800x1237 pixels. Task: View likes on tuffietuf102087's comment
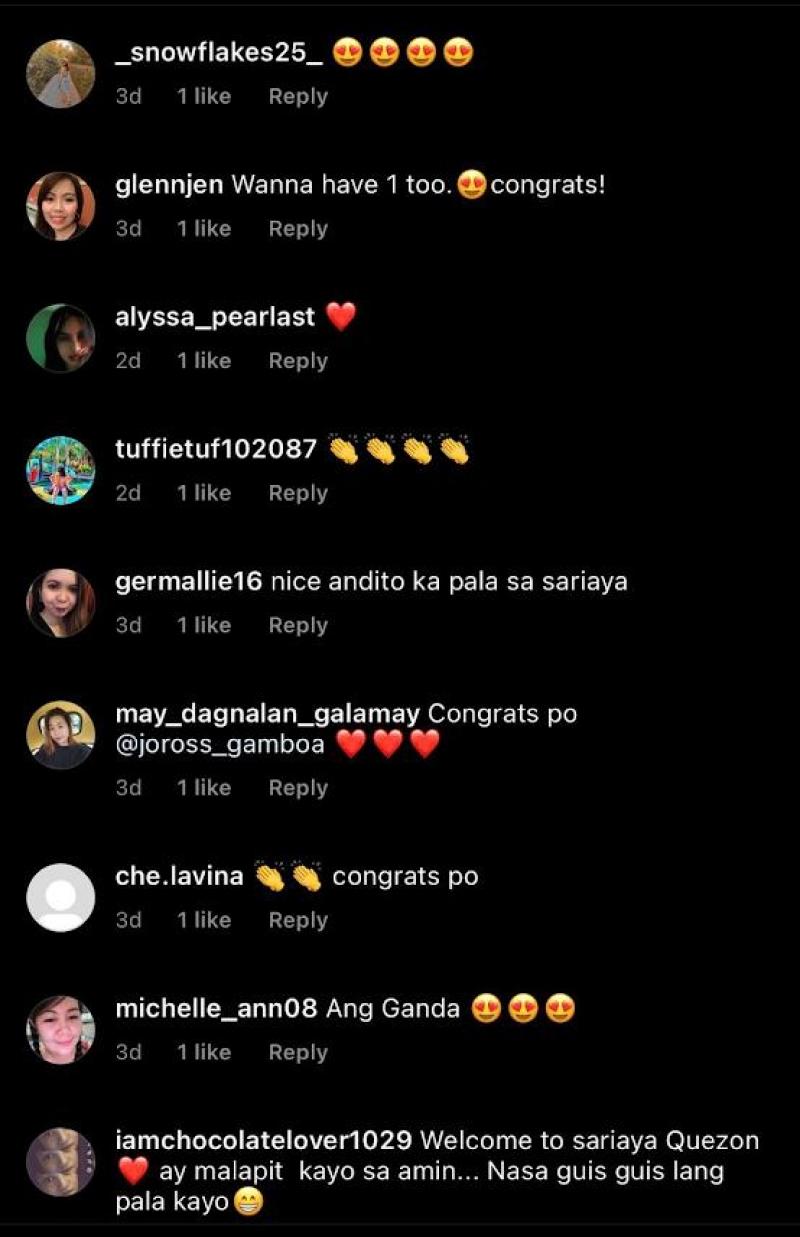click(204, 493)
